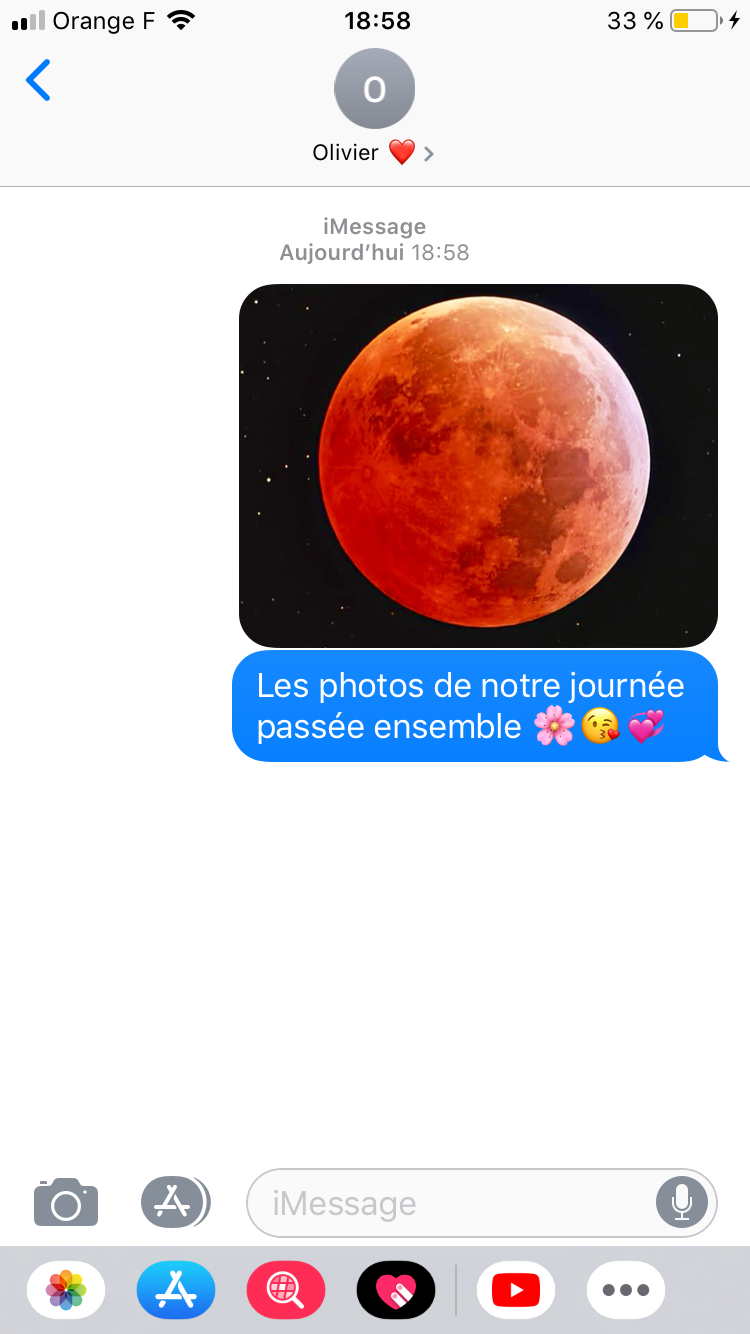The height and width of the screenshot is (1334, 750).
Task: Open the YouTube iMessage app
Action: point(516,1290)
